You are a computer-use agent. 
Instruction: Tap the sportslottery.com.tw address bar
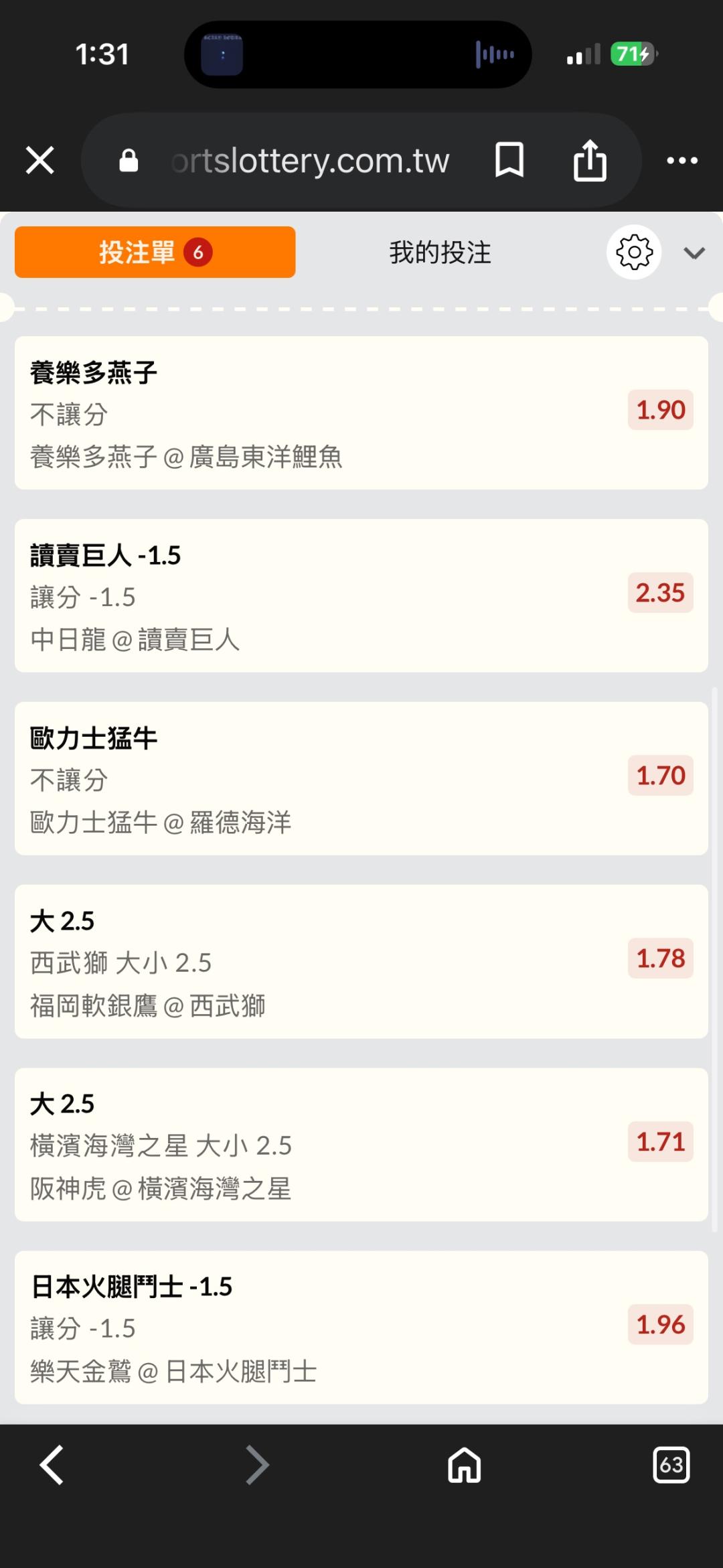[x=309, y=161]
